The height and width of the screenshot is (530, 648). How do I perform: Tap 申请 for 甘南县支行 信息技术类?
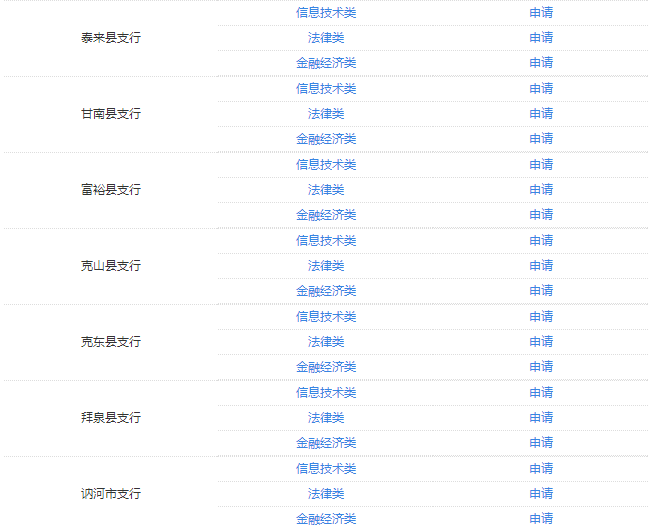541,89
